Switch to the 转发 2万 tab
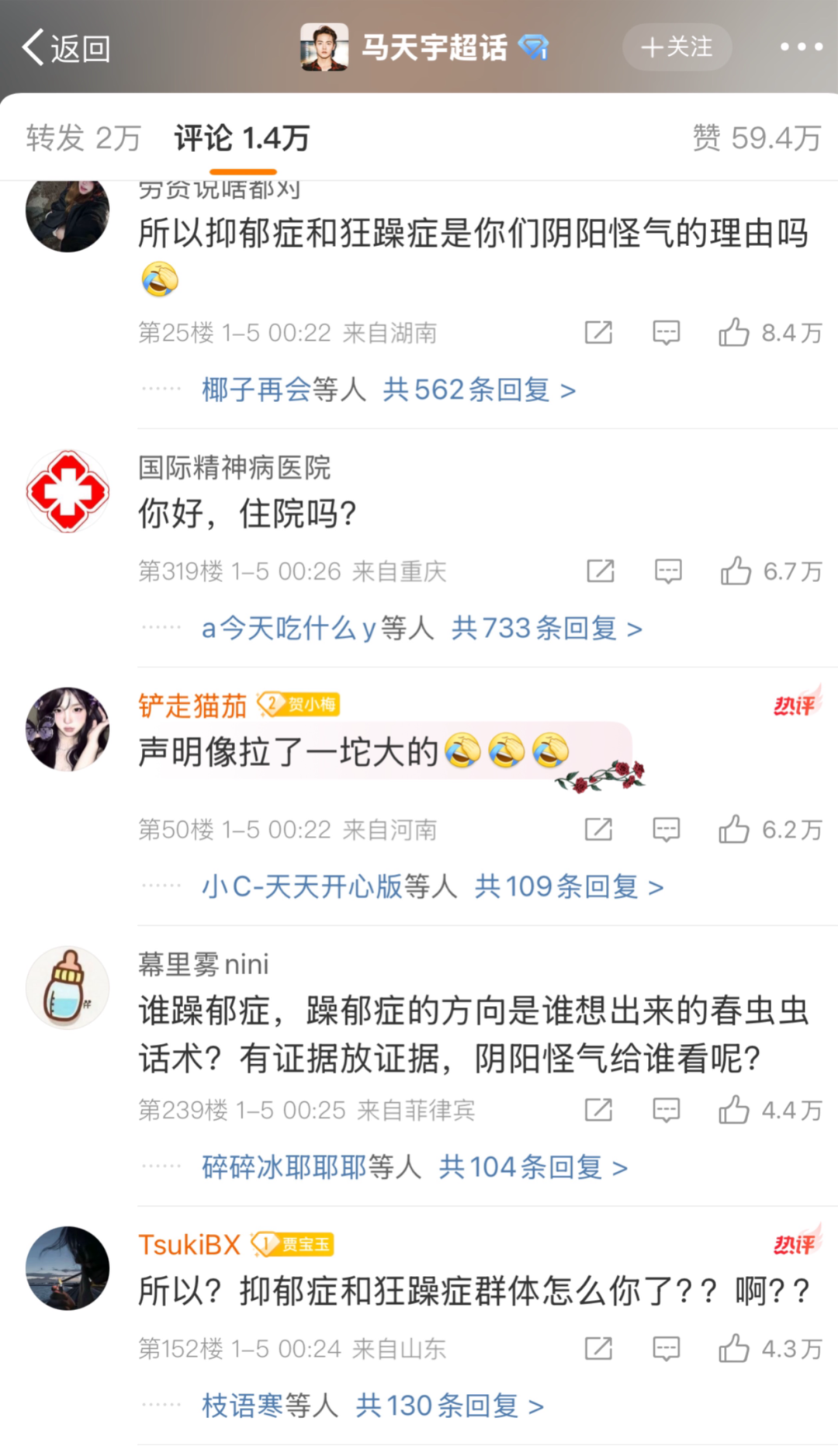The height and width of the screenshot is (1456, 838). tap(83, 138)
